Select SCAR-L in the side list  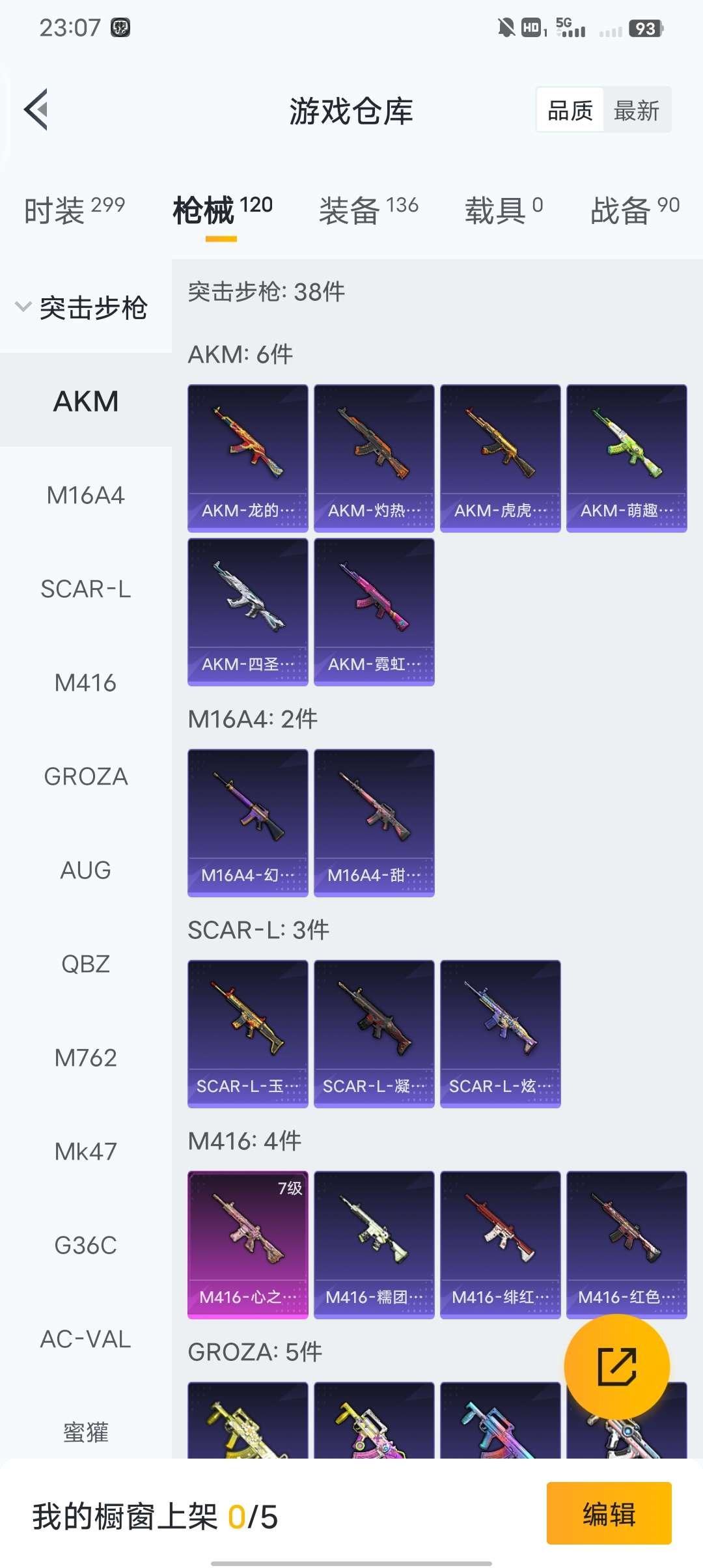click(85, 589)
